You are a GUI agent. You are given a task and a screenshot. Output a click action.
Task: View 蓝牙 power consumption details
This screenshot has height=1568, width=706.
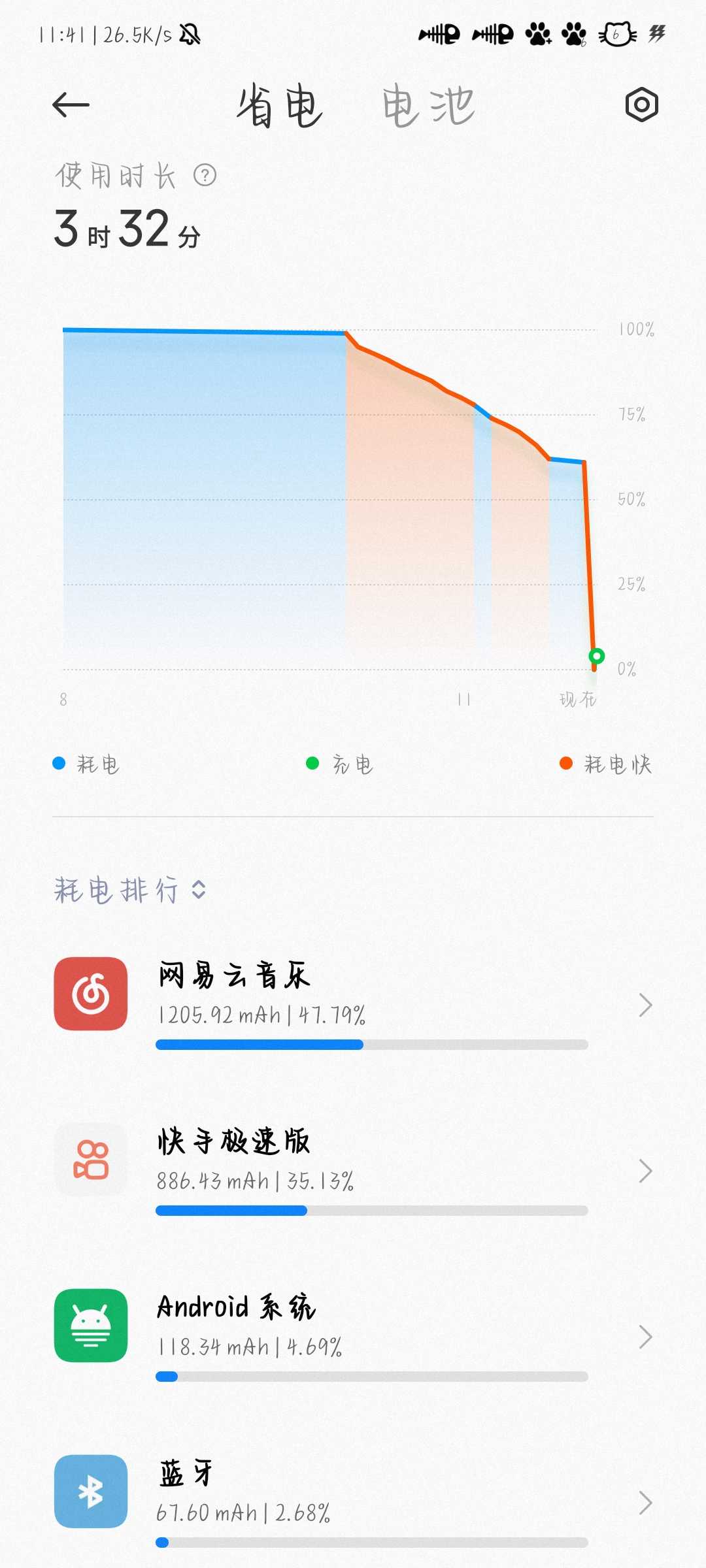353,1501
